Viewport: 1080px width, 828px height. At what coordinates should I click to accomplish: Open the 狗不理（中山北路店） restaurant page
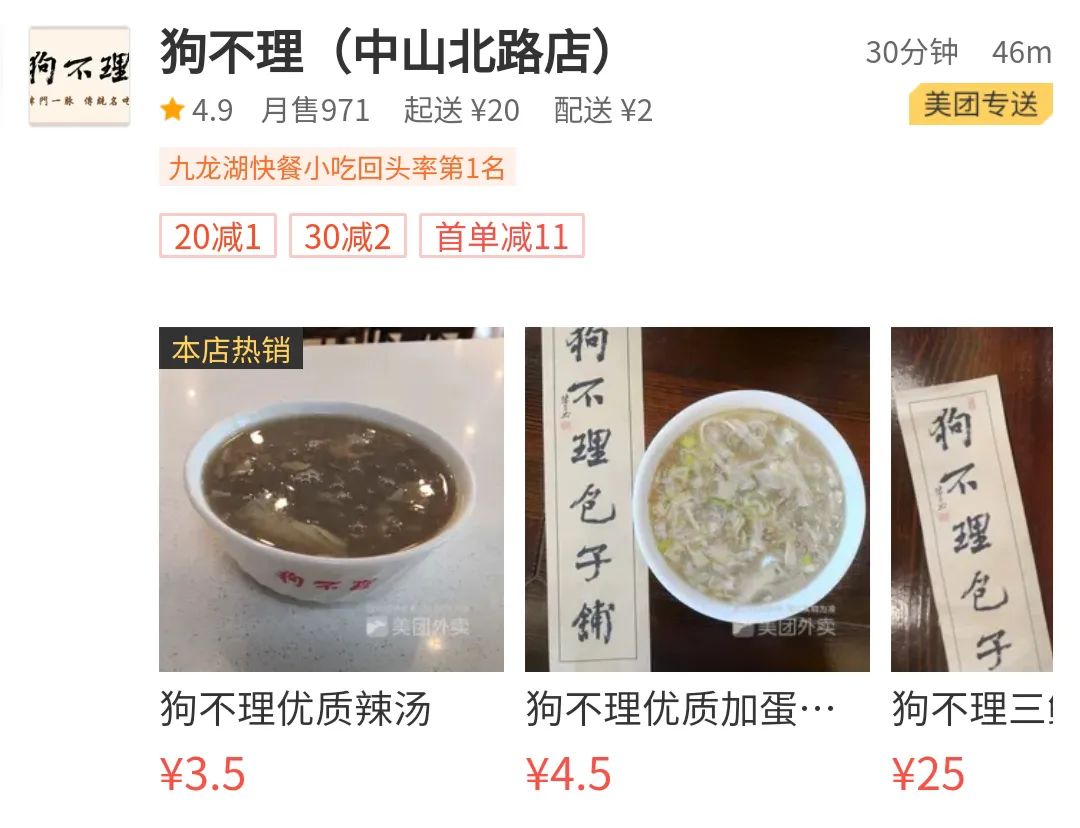click(x=386, y=52)
